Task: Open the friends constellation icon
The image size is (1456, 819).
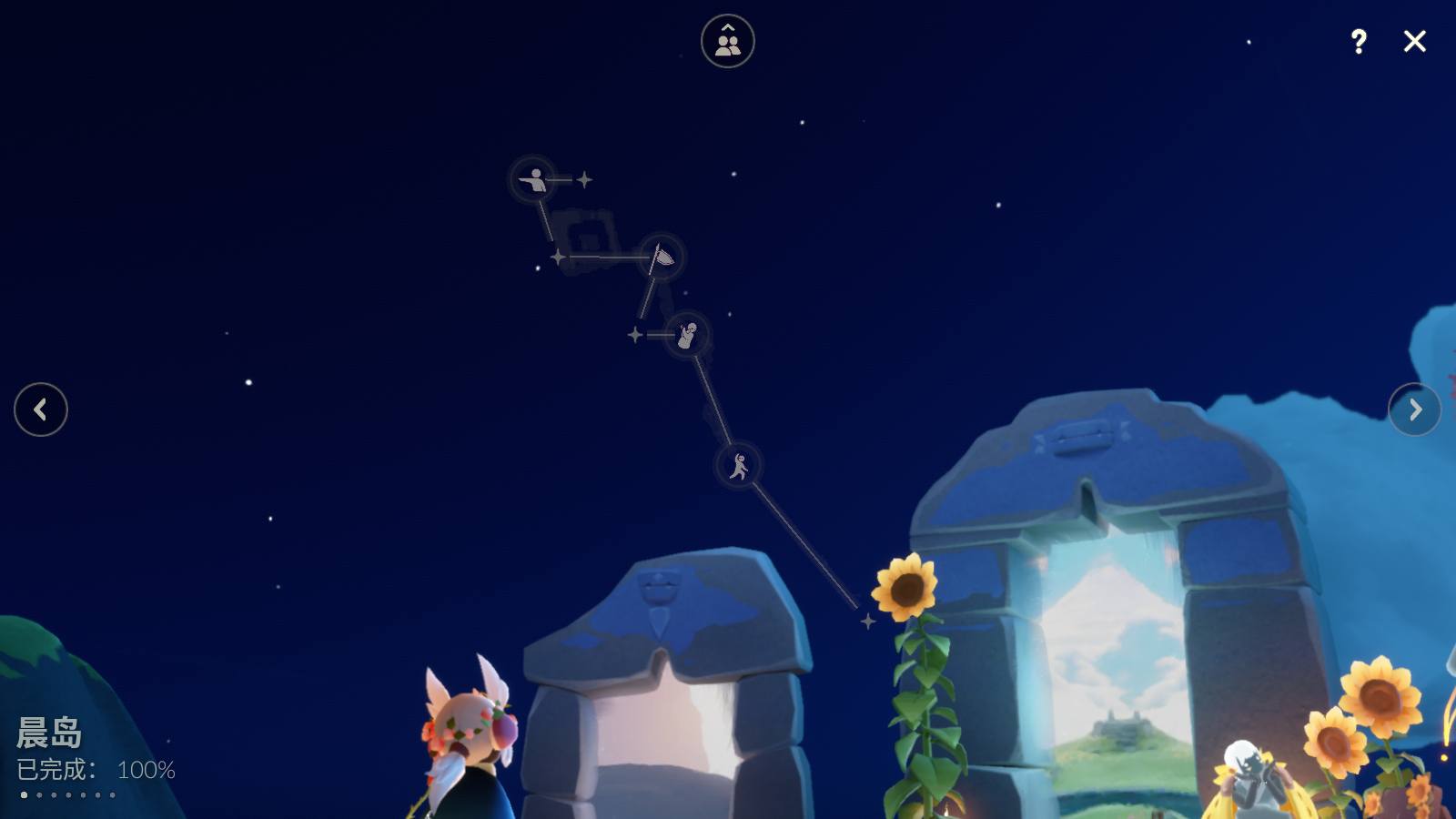Action: click(x=727, y=41)
